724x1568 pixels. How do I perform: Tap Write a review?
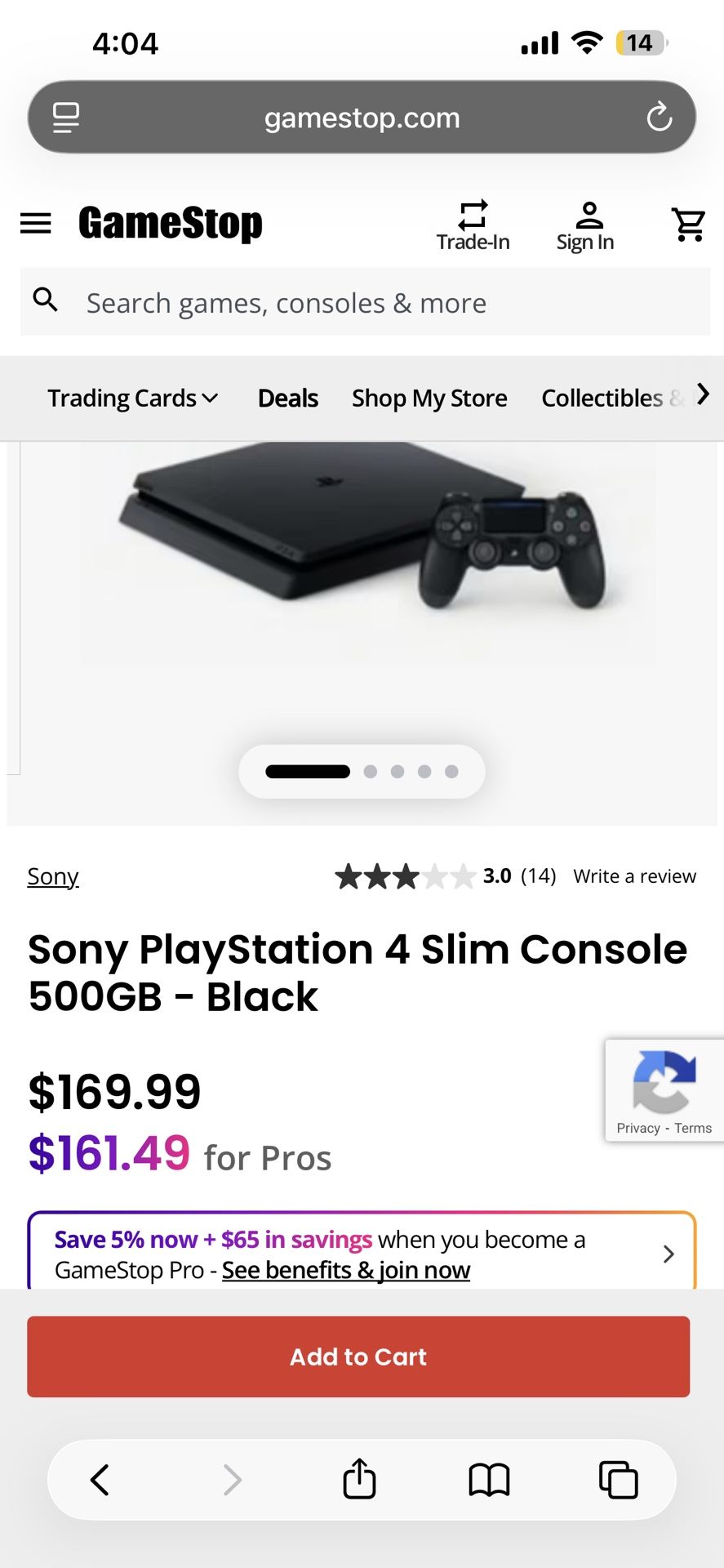pos(635,876)
